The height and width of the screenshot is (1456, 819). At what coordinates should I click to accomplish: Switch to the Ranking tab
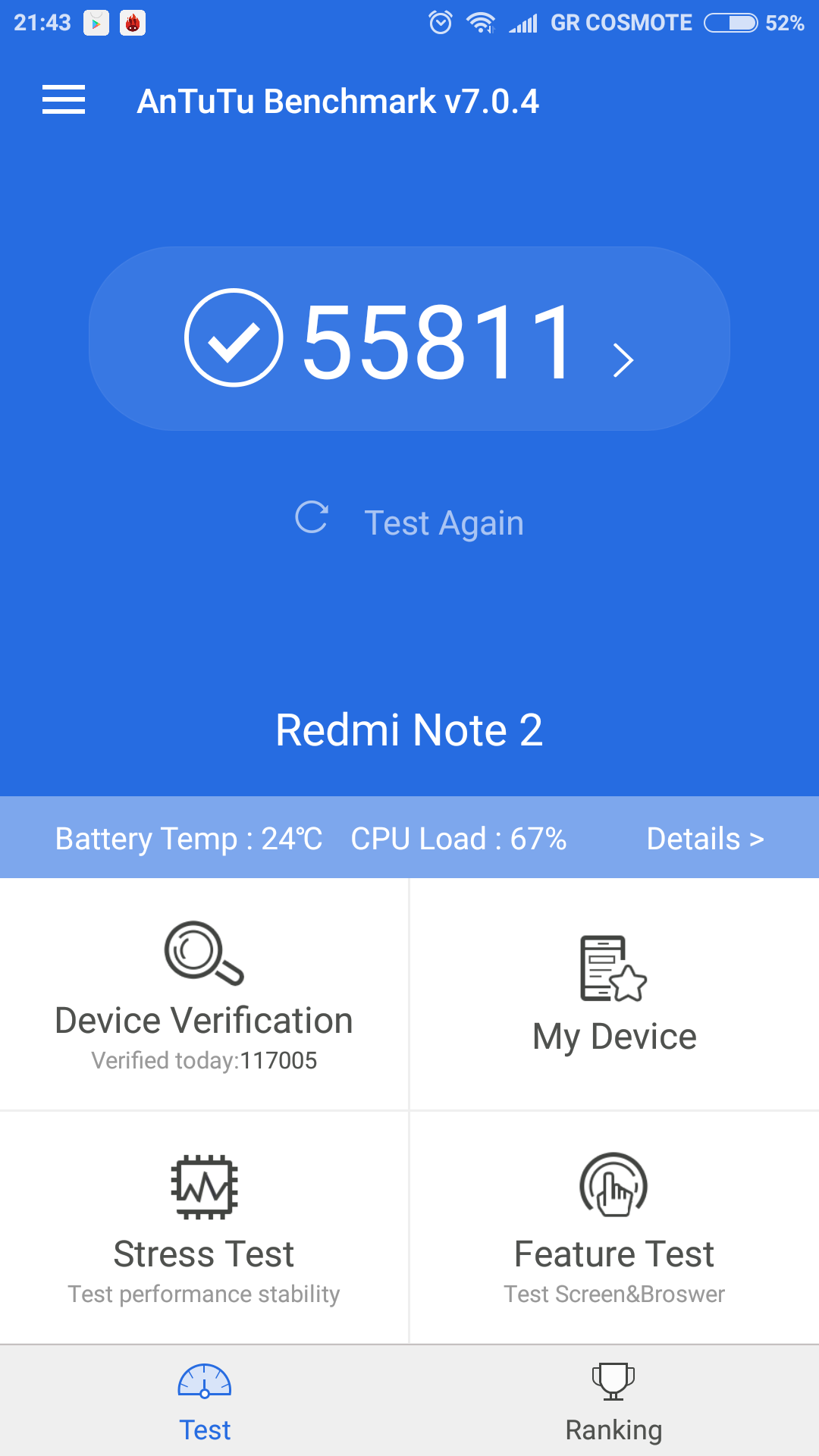(613, 1403)
